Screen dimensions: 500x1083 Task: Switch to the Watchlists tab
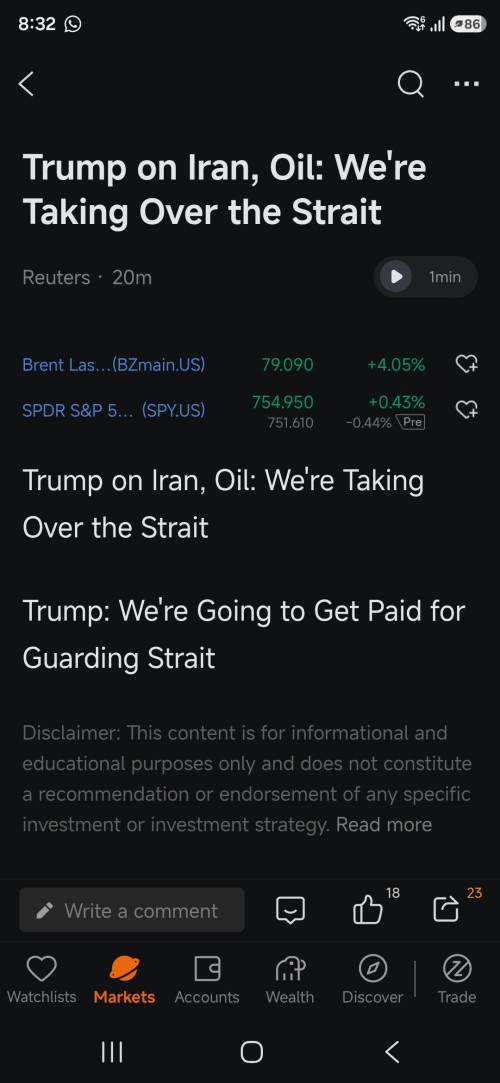pyautogui.click(x=41, y=980)
